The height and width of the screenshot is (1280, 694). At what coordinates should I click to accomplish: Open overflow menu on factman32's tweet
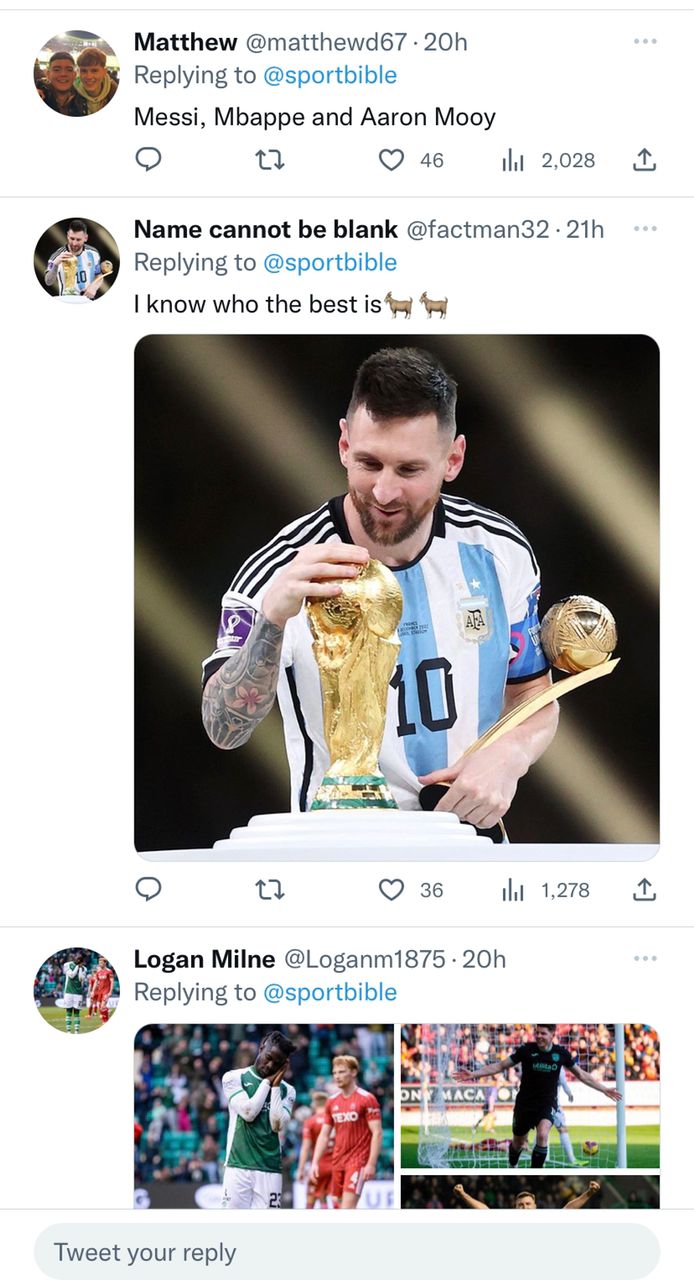[645, 229]
